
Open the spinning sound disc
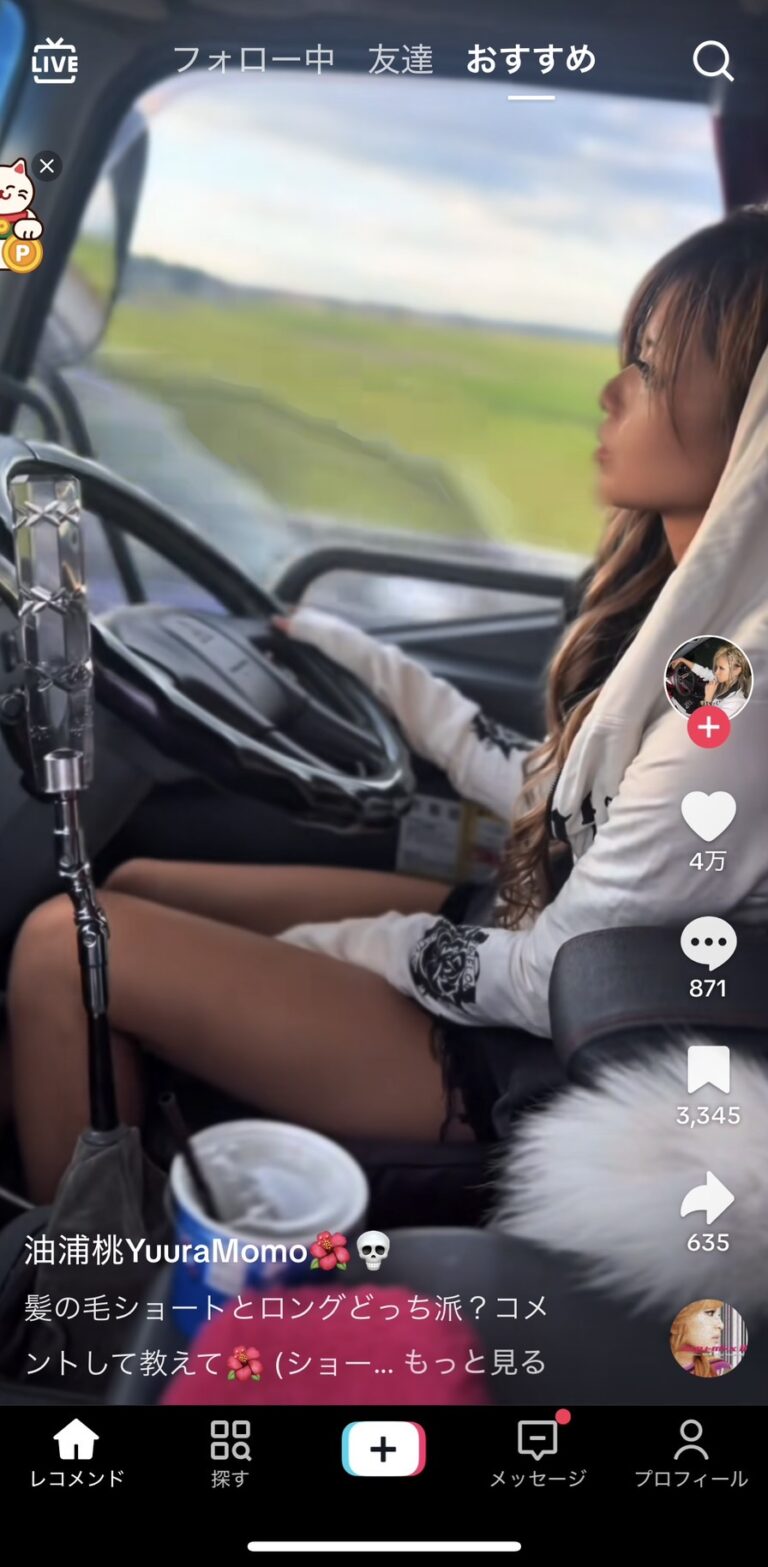(x=708, y=1338)
